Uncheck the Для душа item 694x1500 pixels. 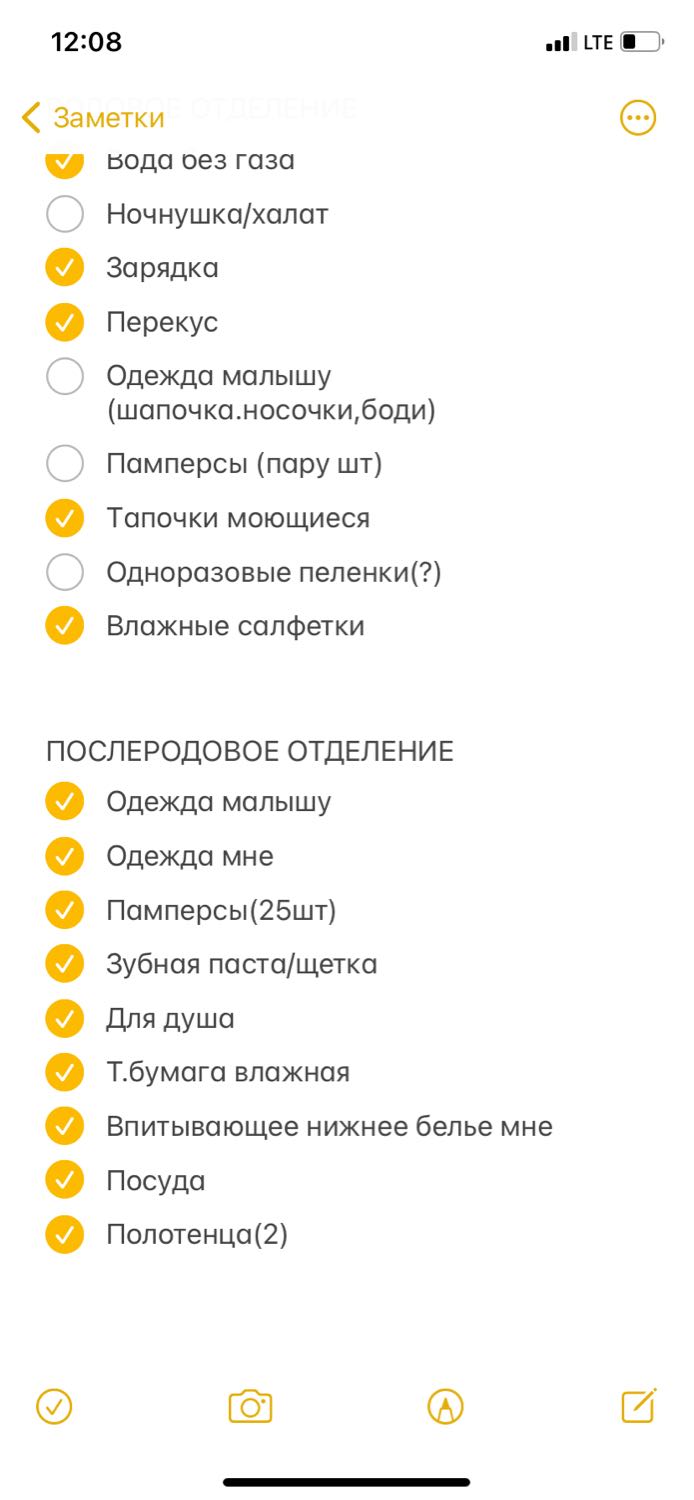(x=65, y=1018)
